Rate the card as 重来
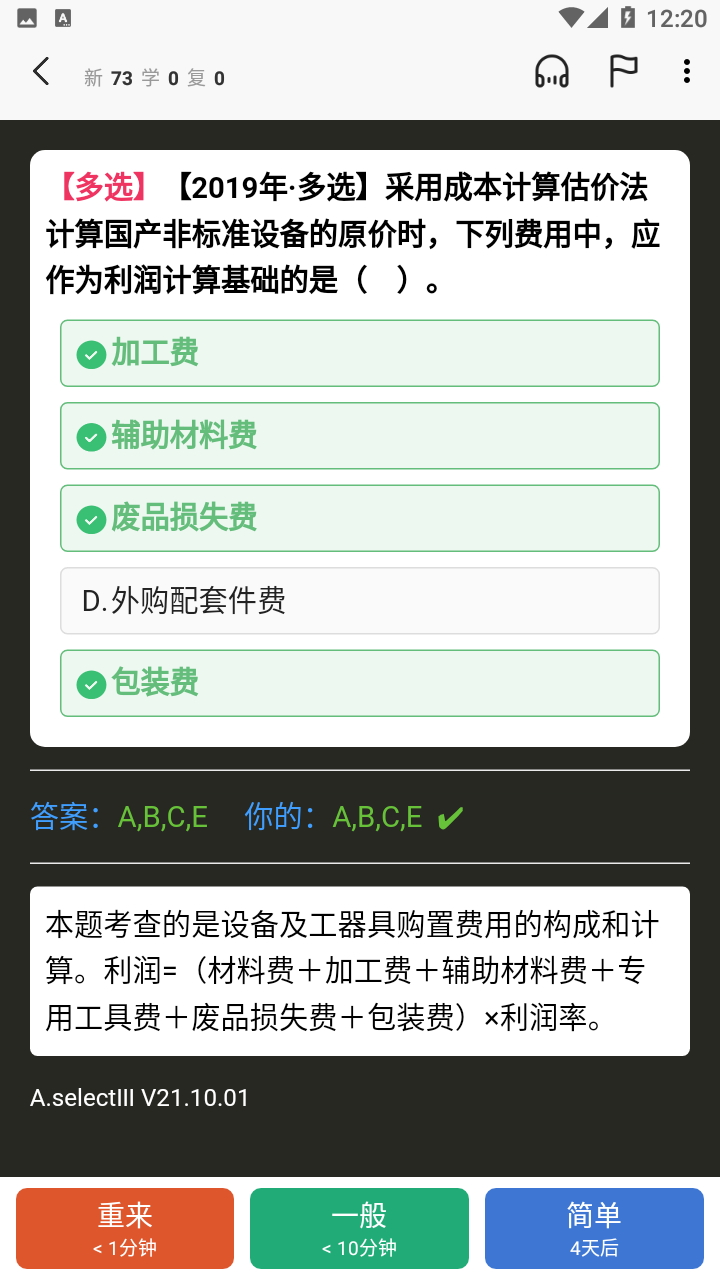720x1280 pixels. (125, 1228)
